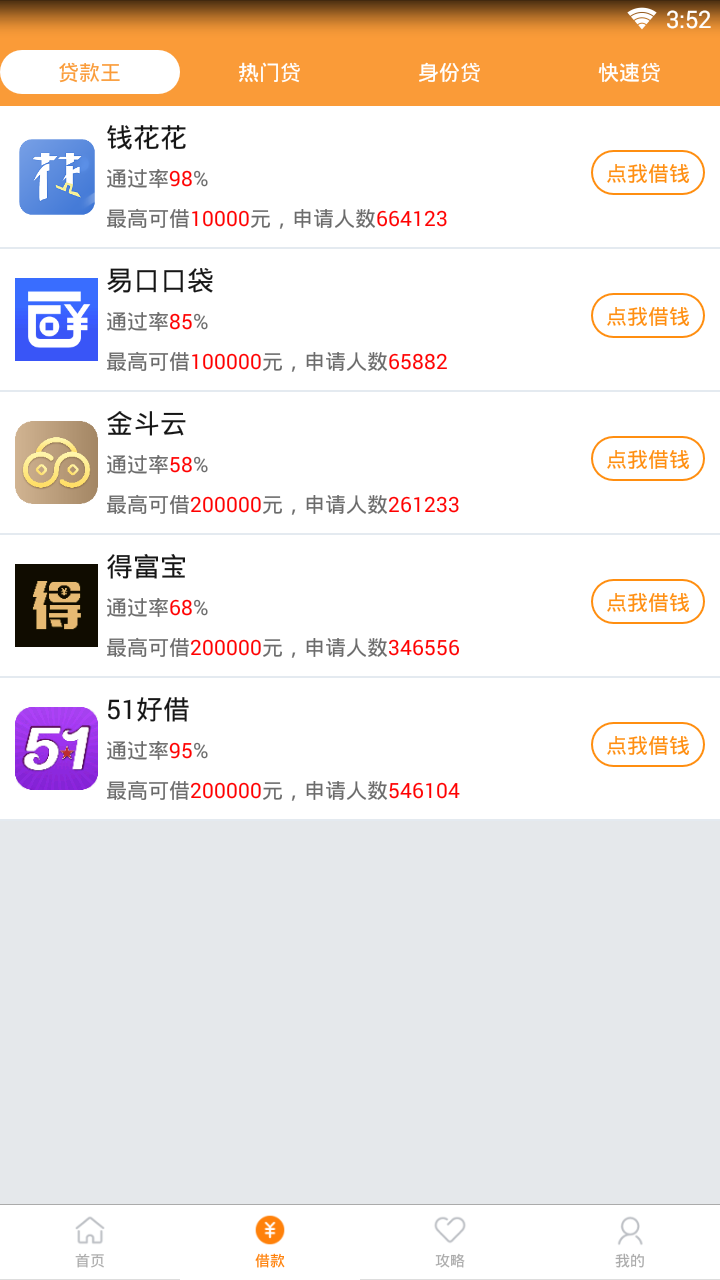
Task: Switch to the 身份贷 tab
Action: click(x=449, y=72)
